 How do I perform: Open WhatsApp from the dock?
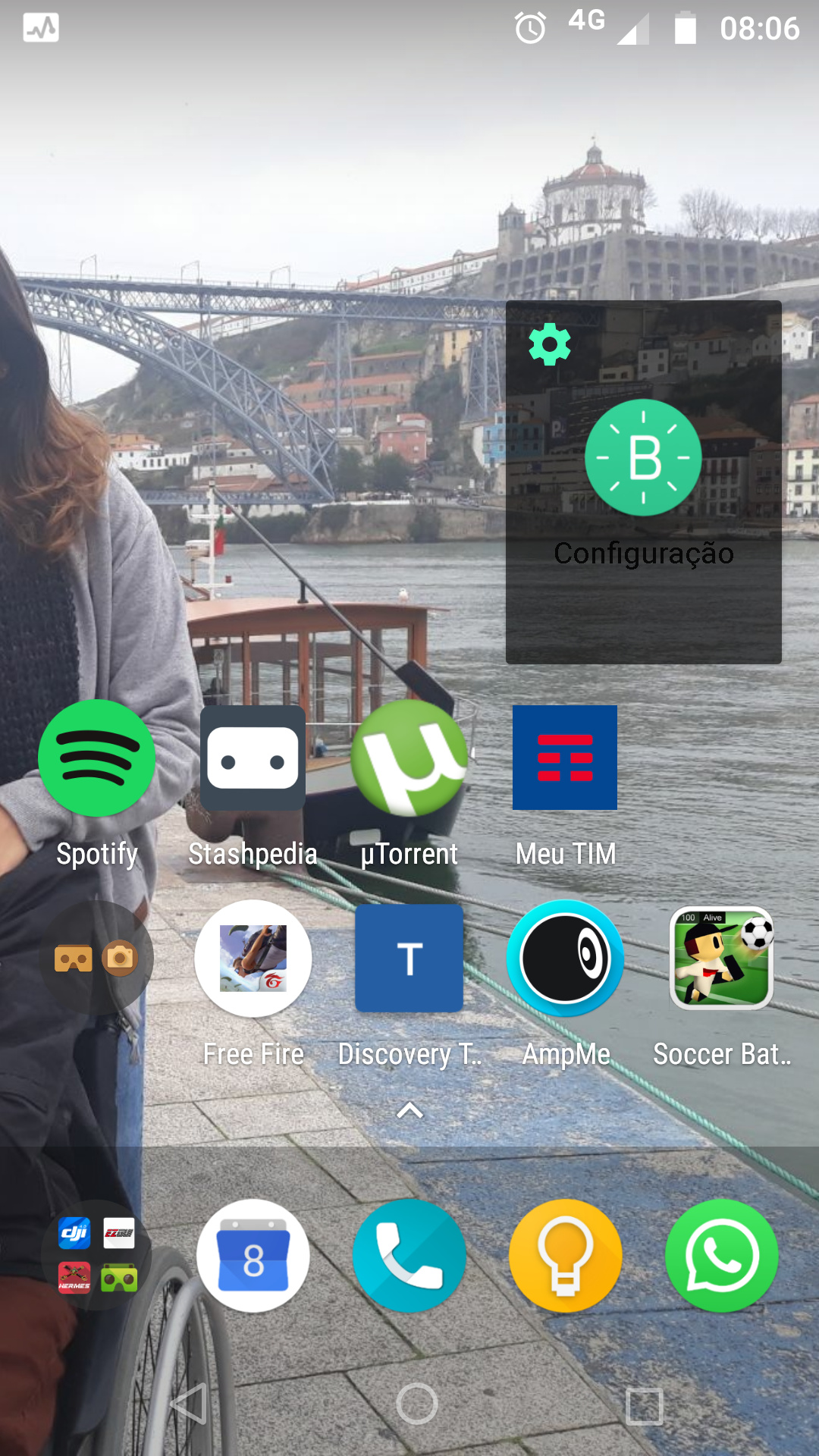click(x=722, y=1256)
